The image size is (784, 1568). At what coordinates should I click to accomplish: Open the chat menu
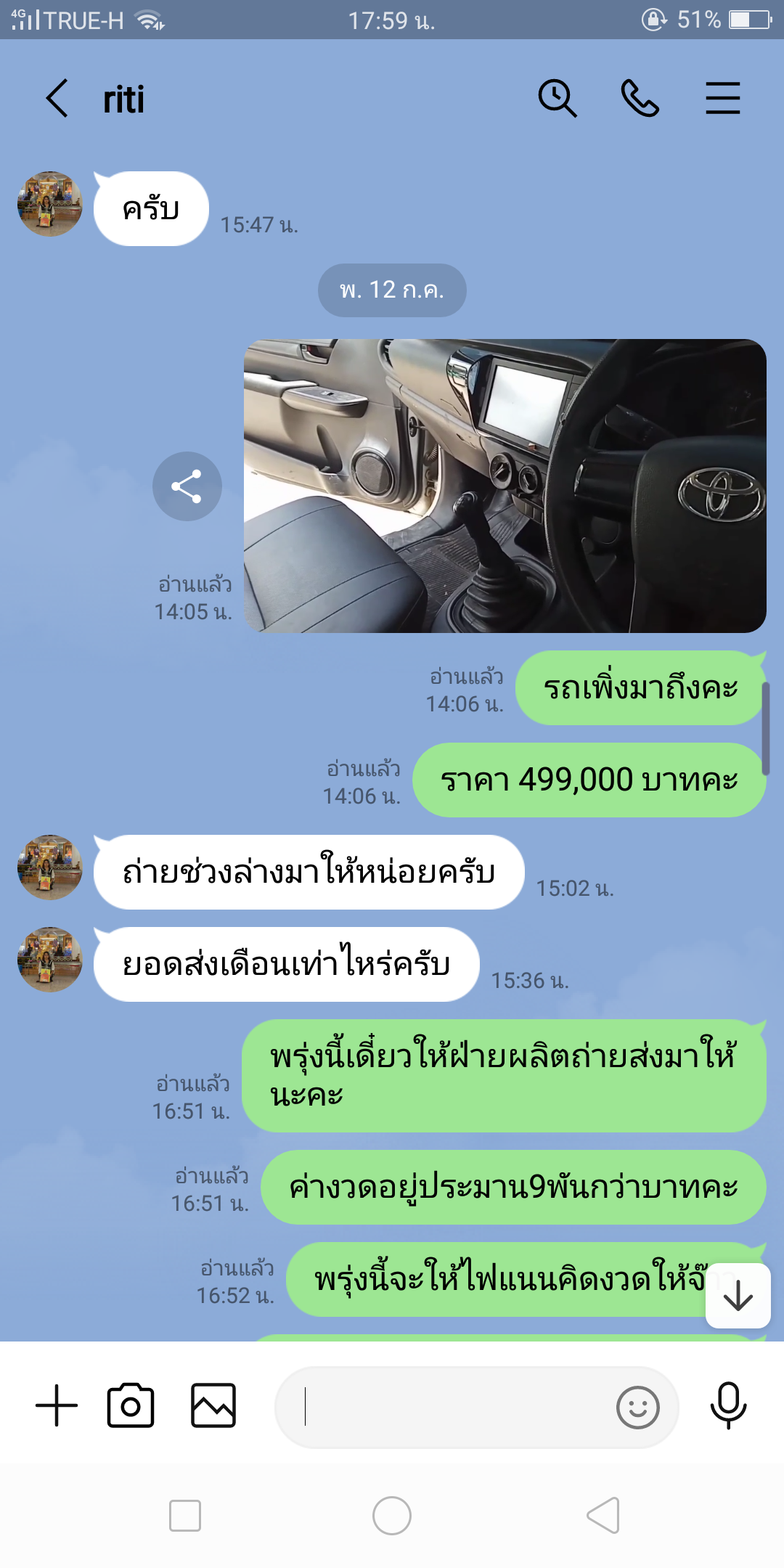[x=722, y=99]
